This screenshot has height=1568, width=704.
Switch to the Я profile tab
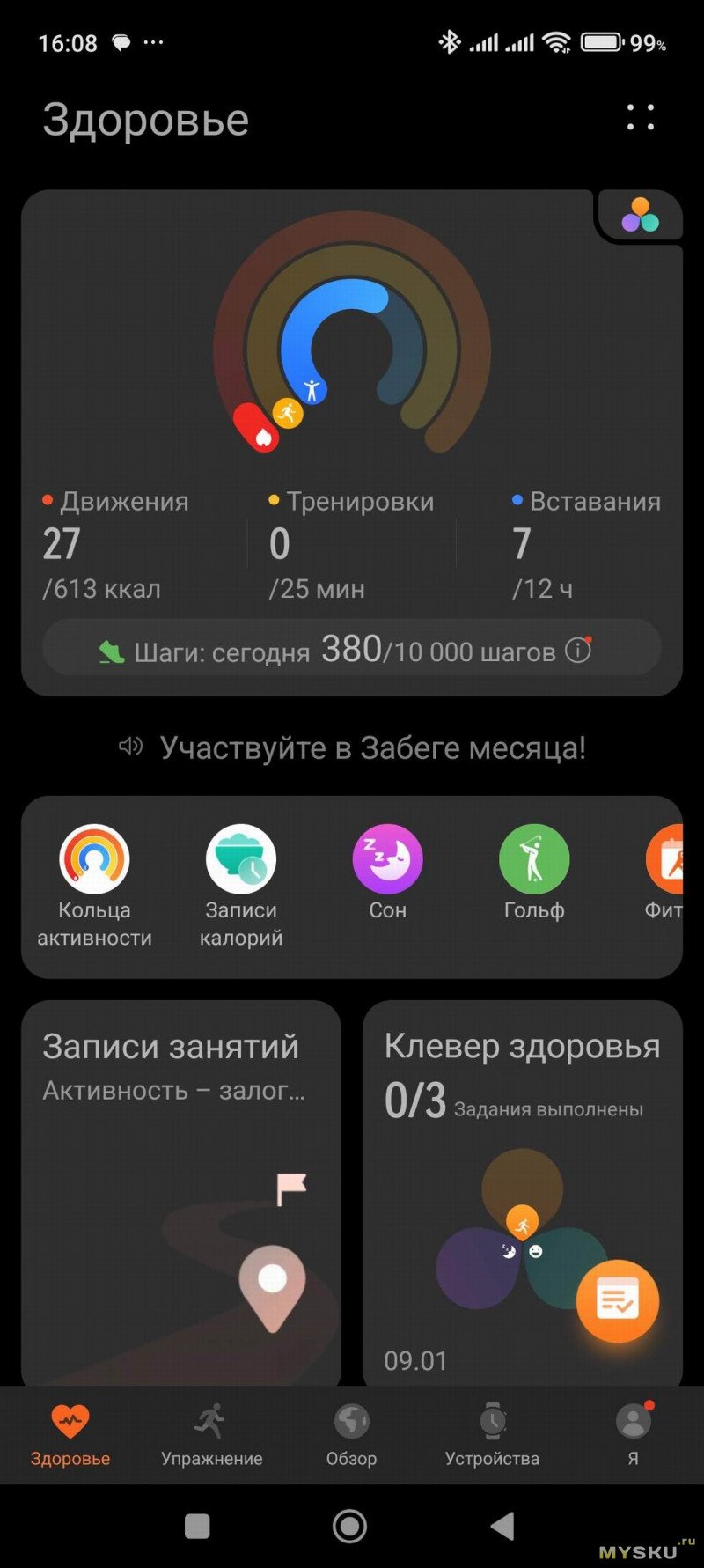632,1435
